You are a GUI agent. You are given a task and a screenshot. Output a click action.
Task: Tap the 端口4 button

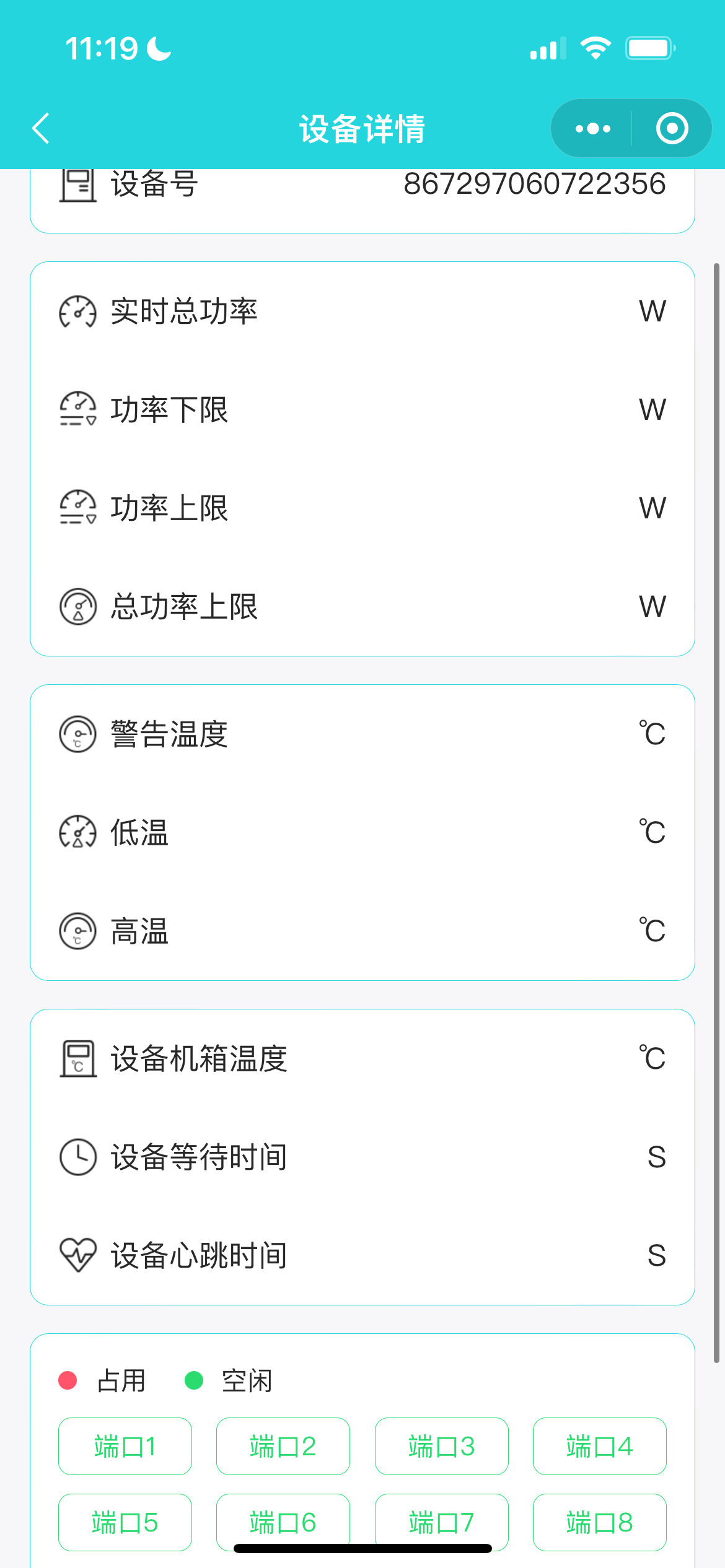tap(600, 1446)
